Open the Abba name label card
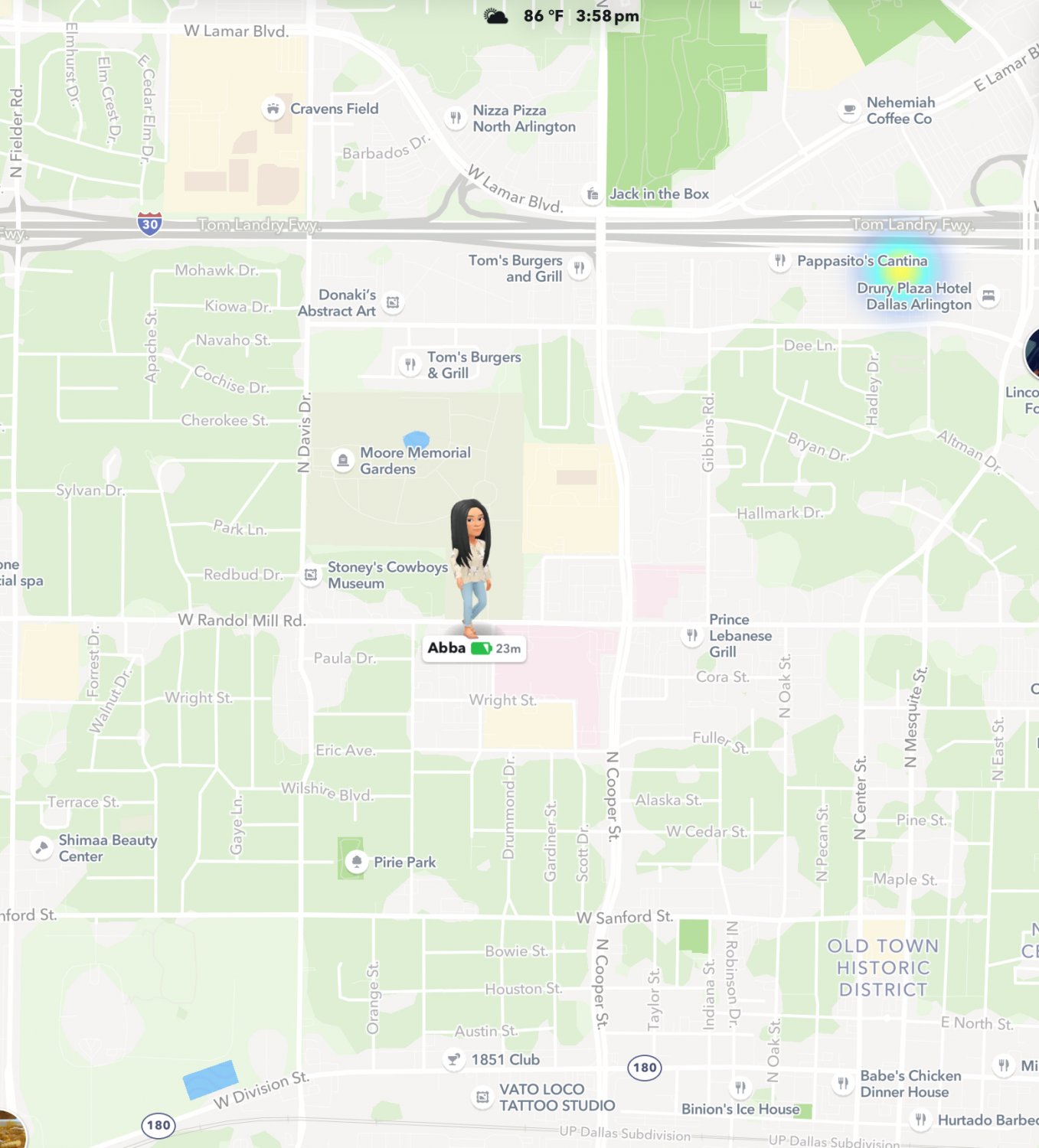 coord(474,649)
